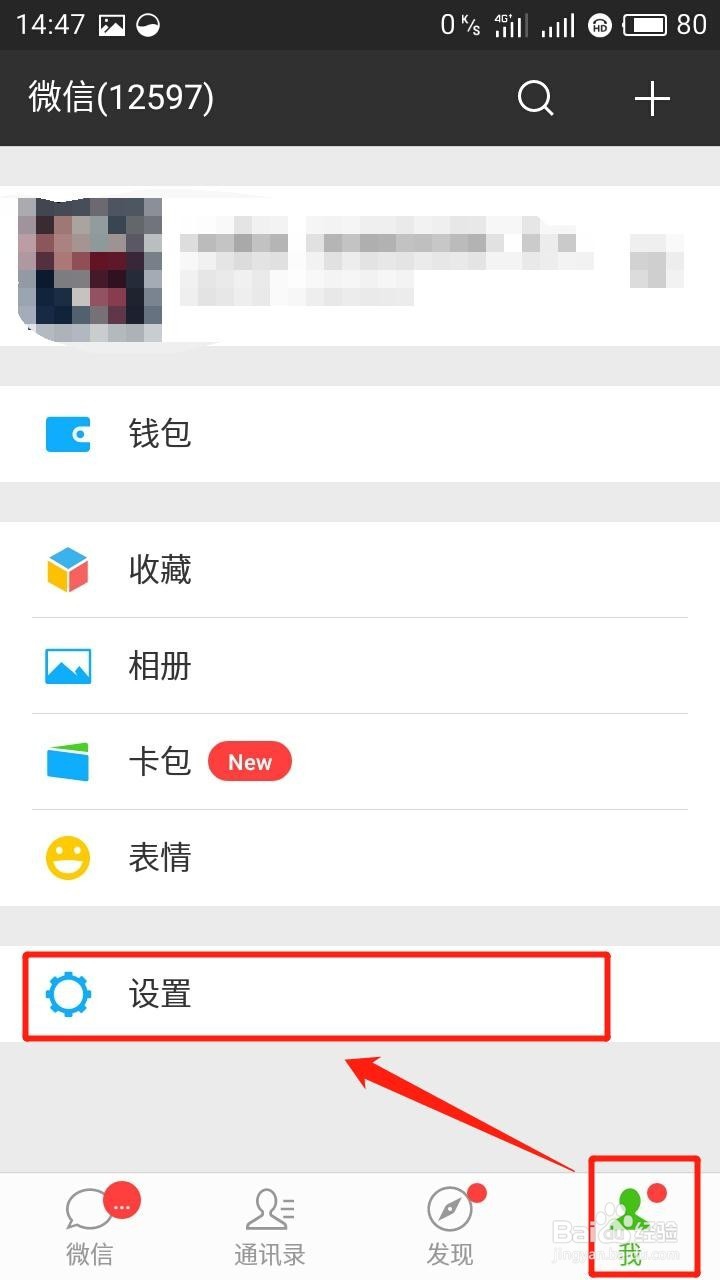720x1280 pixels.
Task: Tap the red notification dot on Discover tab
Action: (x=477, y=1193)
